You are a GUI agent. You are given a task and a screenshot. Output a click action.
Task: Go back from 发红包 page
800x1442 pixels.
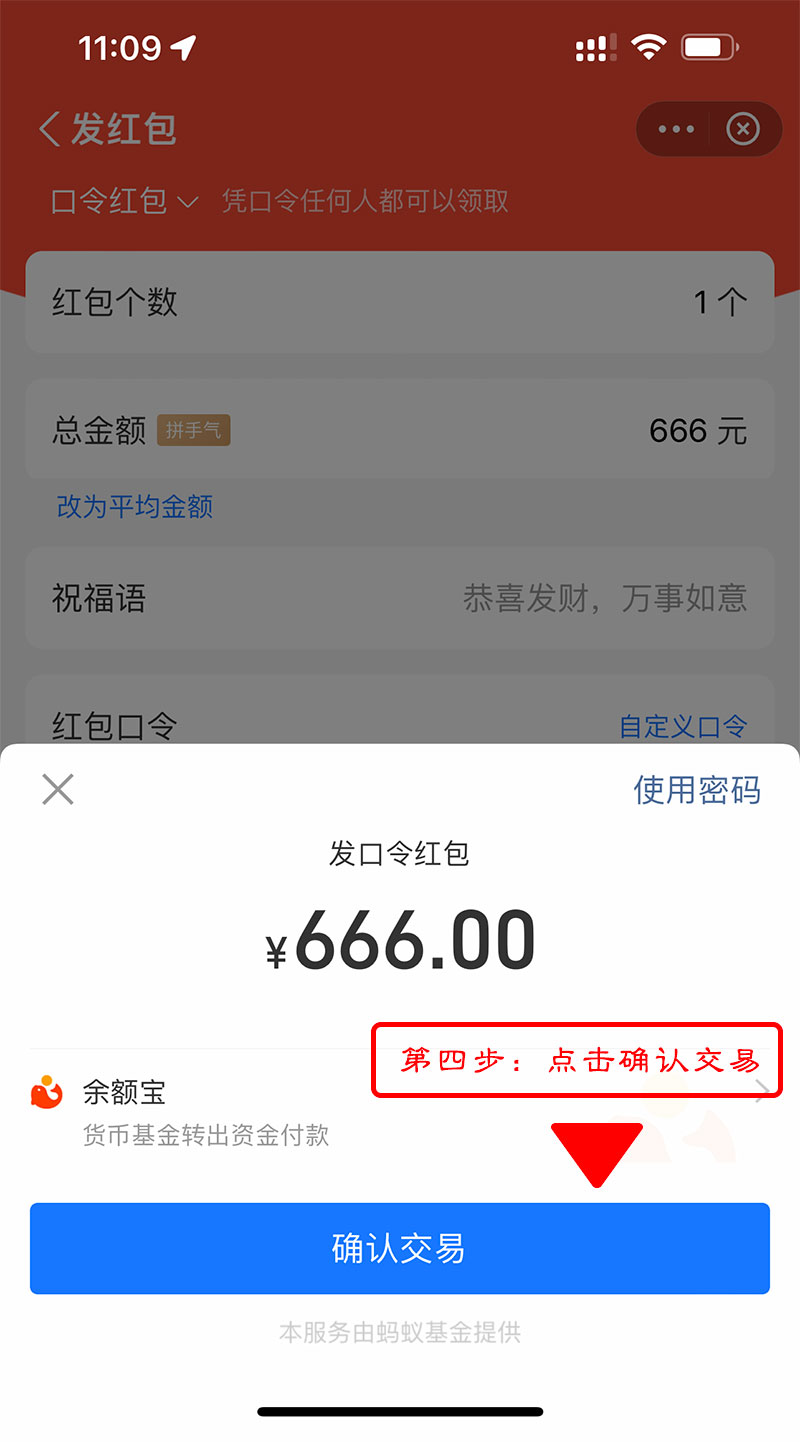[50, 130]
